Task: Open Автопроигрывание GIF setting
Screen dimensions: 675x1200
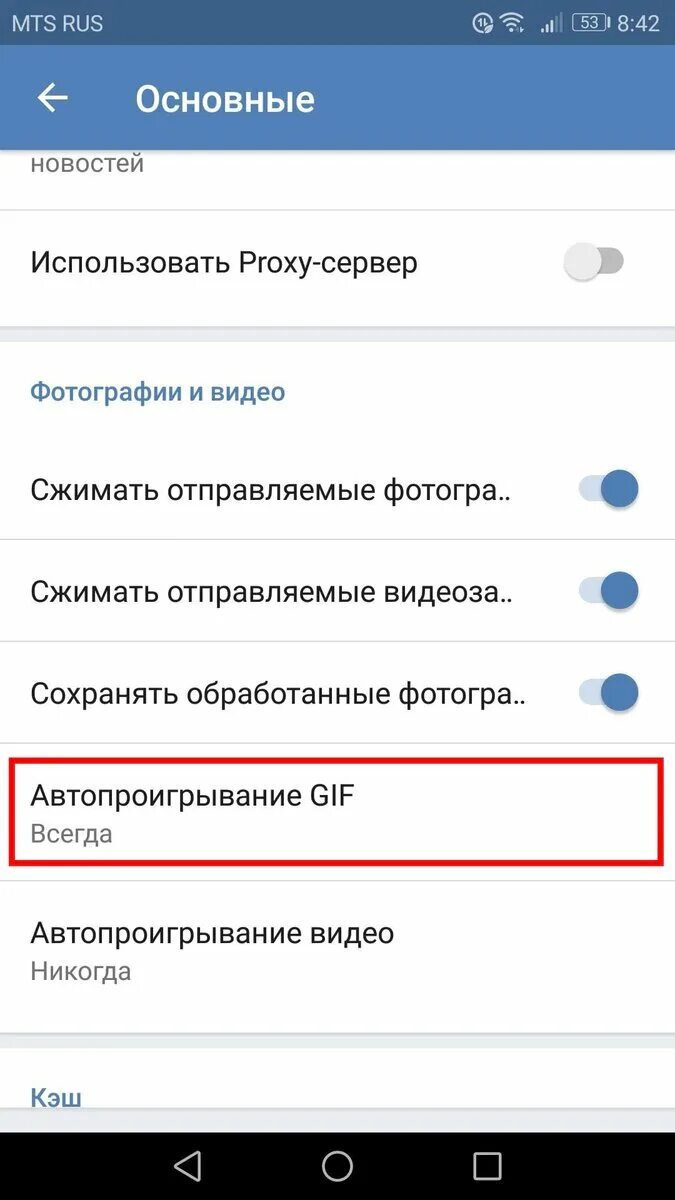Action: coord(335,813)
